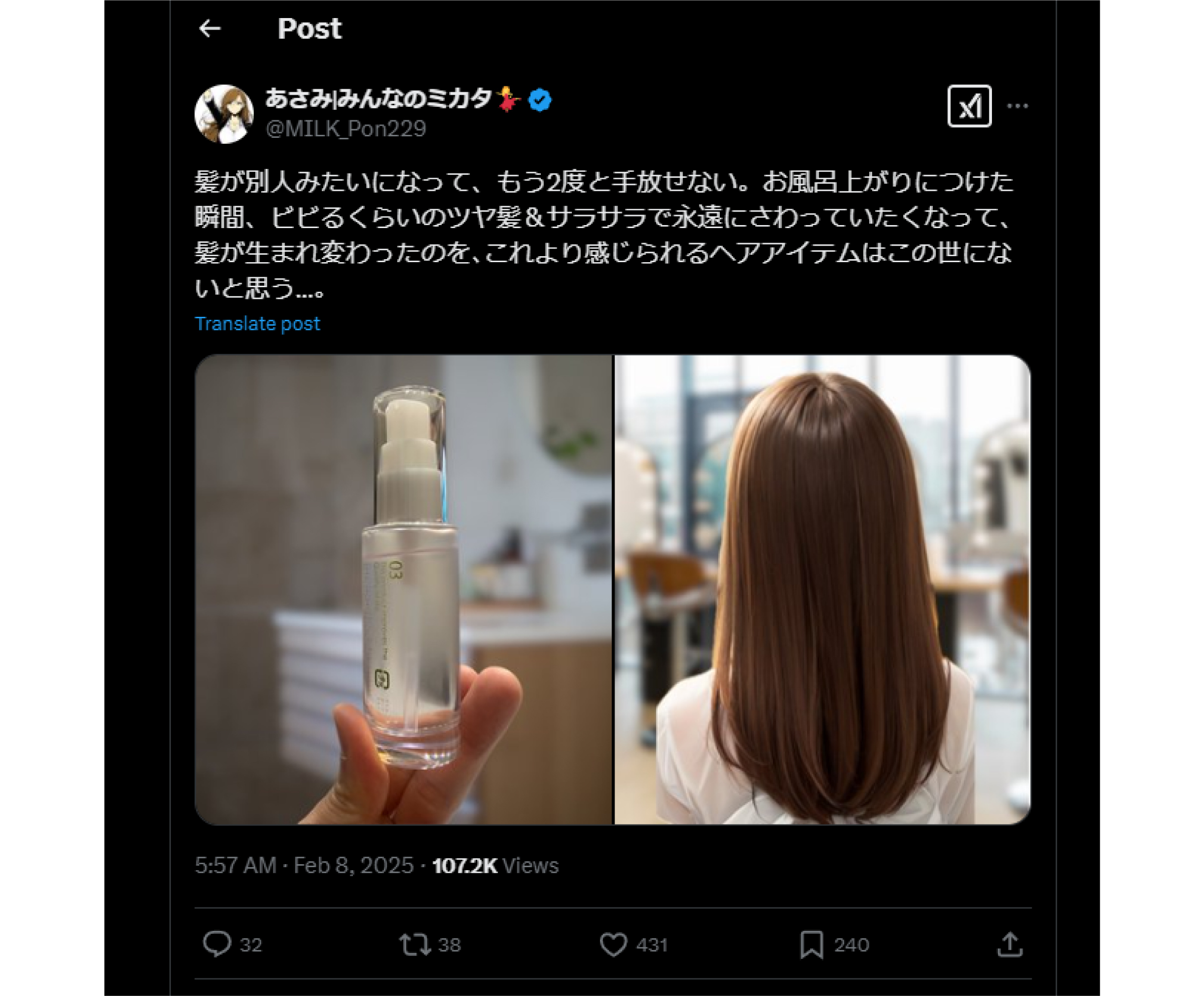This screenshot has width=1204, height=996.
Task: Bookmark this post
Action: pyautogui.click(x=811, y=944)
